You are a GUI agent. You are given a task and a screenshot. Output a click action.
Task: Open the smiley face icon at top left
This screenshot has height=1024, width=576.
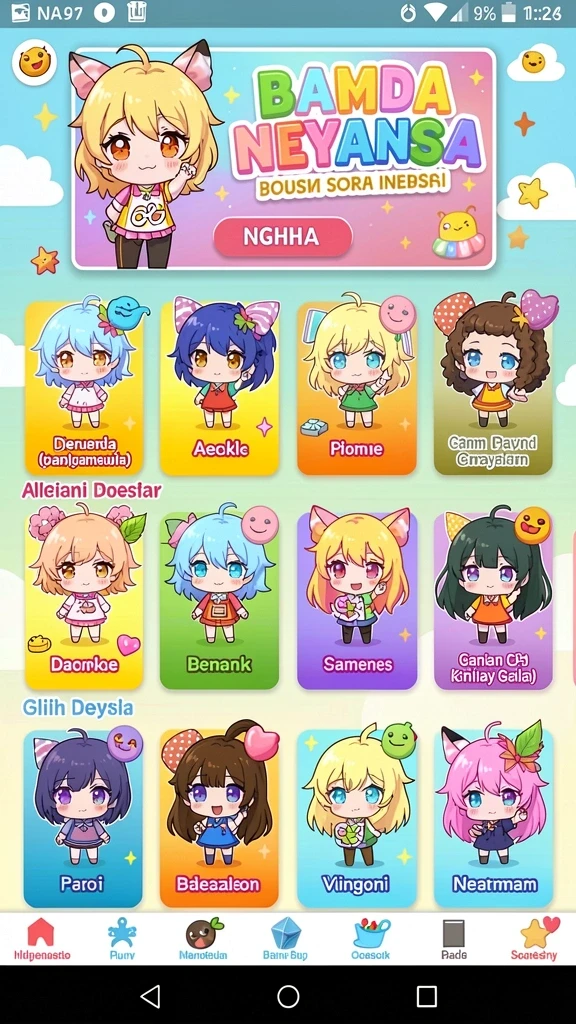(34, 62)
